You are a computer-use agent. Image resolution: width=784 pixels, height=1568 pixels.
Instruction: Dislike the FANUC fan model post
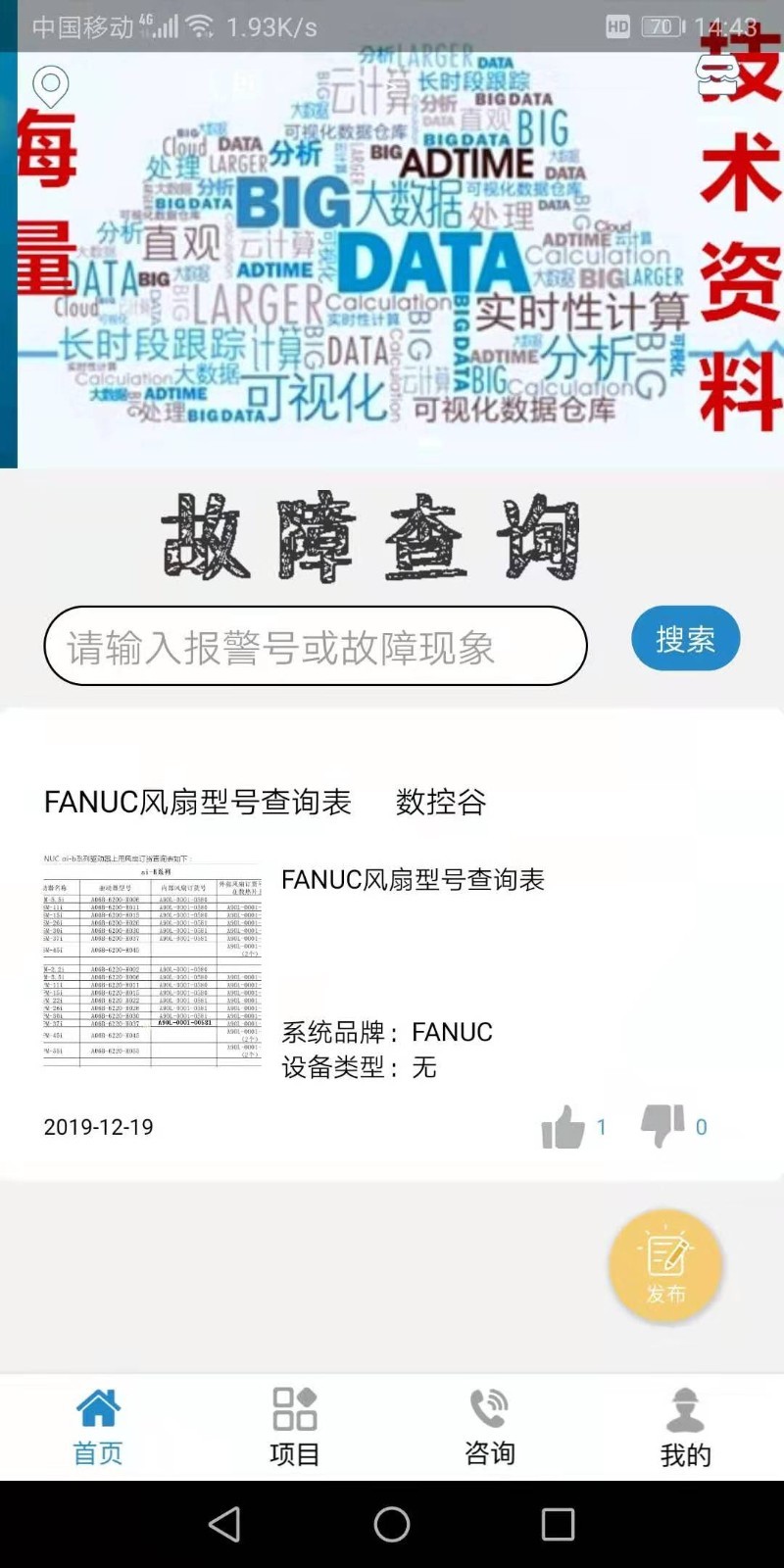663,1125
